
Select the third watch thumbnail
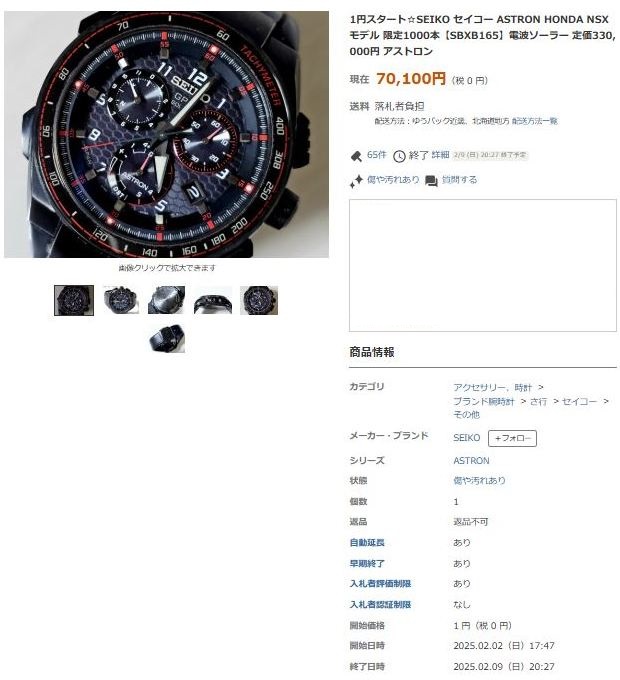coord(166,300)
